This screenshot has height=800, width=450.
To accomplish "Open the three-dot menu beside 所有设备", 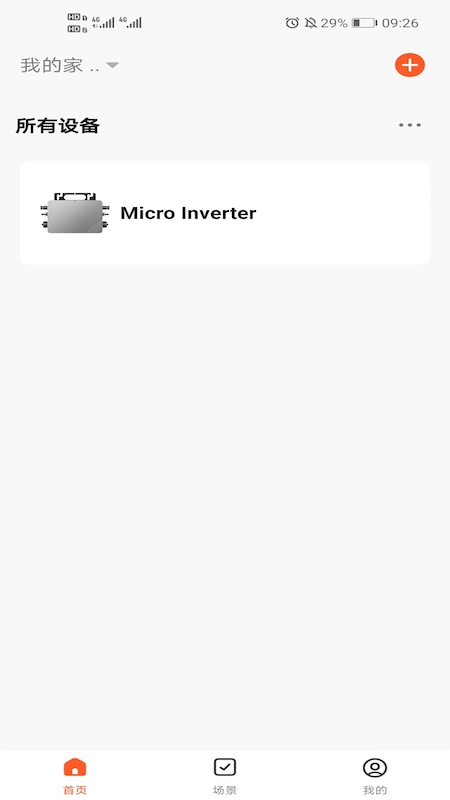I will coord(410,125).
